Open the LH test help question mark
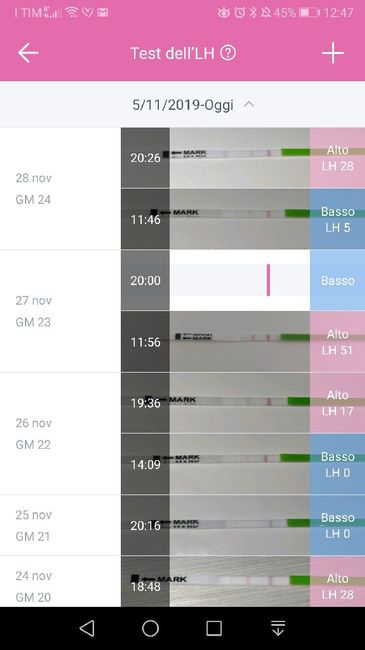This screenshot has height=650, width=365. (x=228, y=53)
